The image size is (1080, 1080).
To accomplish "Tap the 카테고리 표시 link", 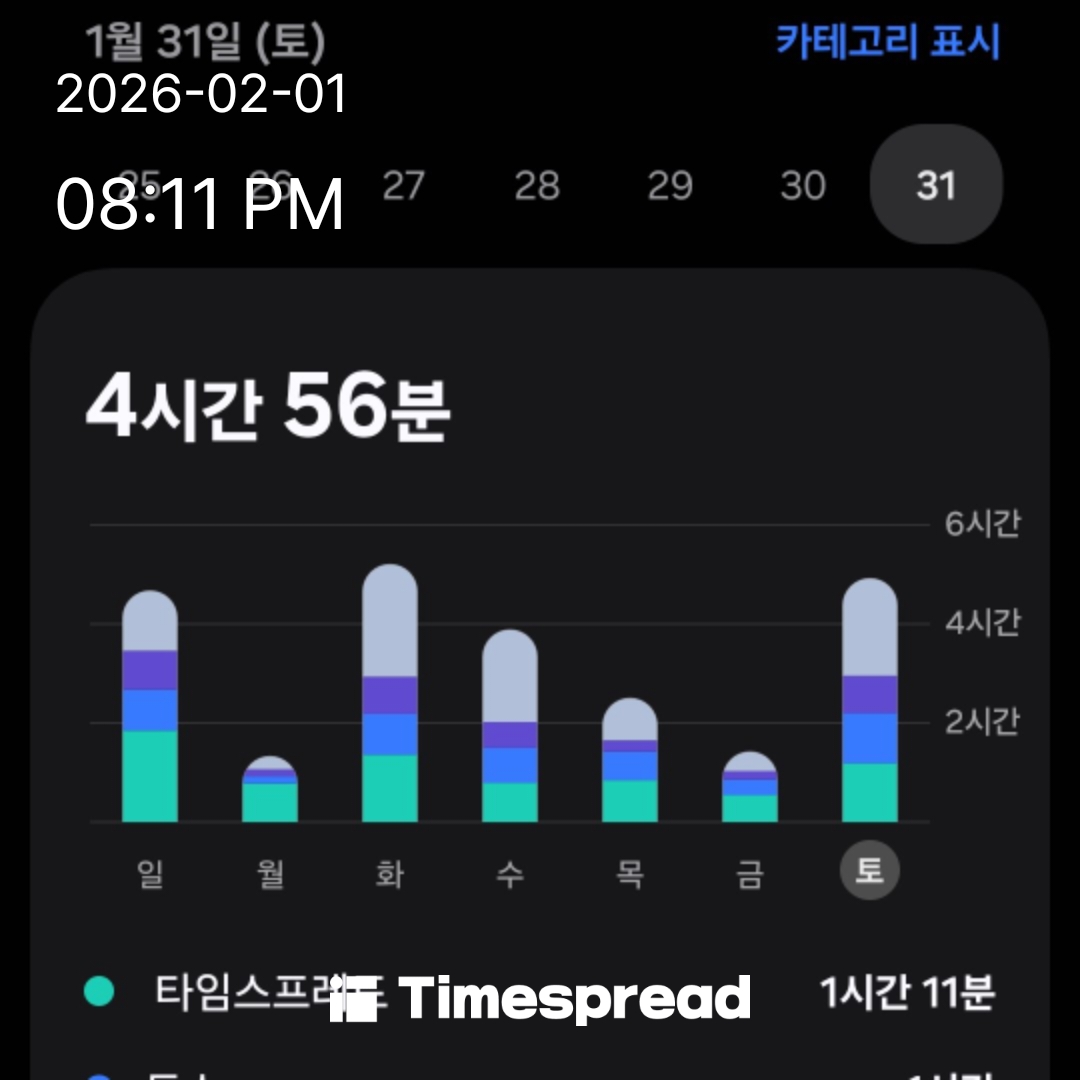I will pos(888,42).
